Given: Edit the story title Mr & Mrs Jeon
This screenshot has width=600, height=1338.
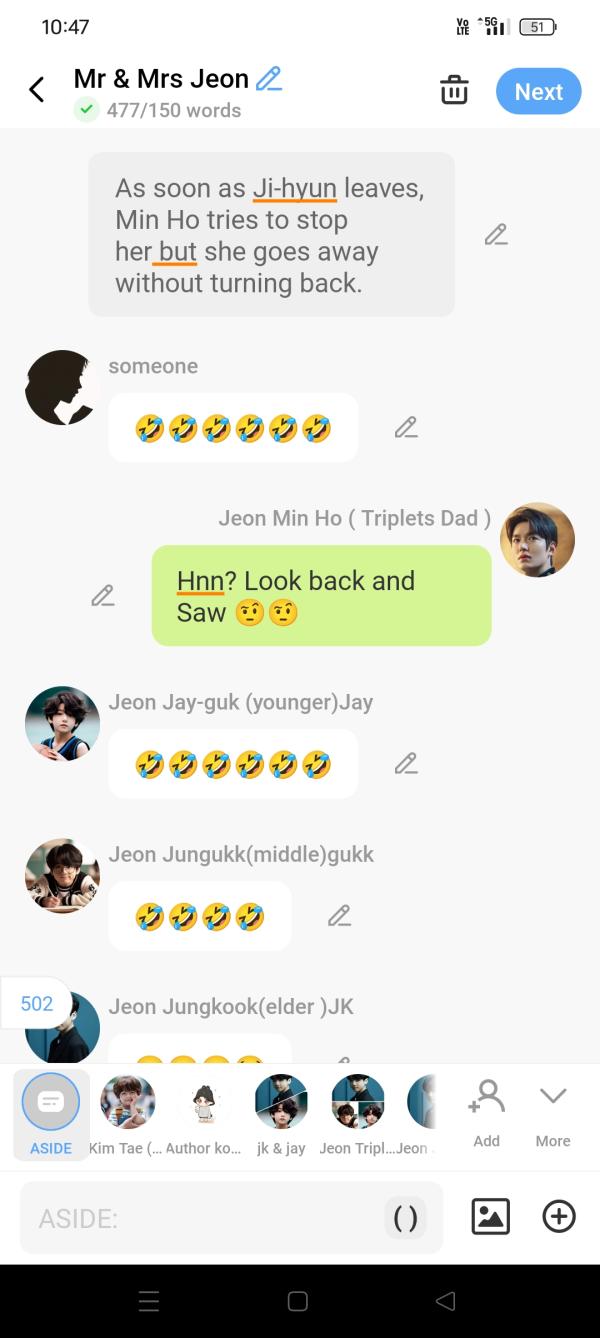Looking at the screenshot, I should click(269, 78).
